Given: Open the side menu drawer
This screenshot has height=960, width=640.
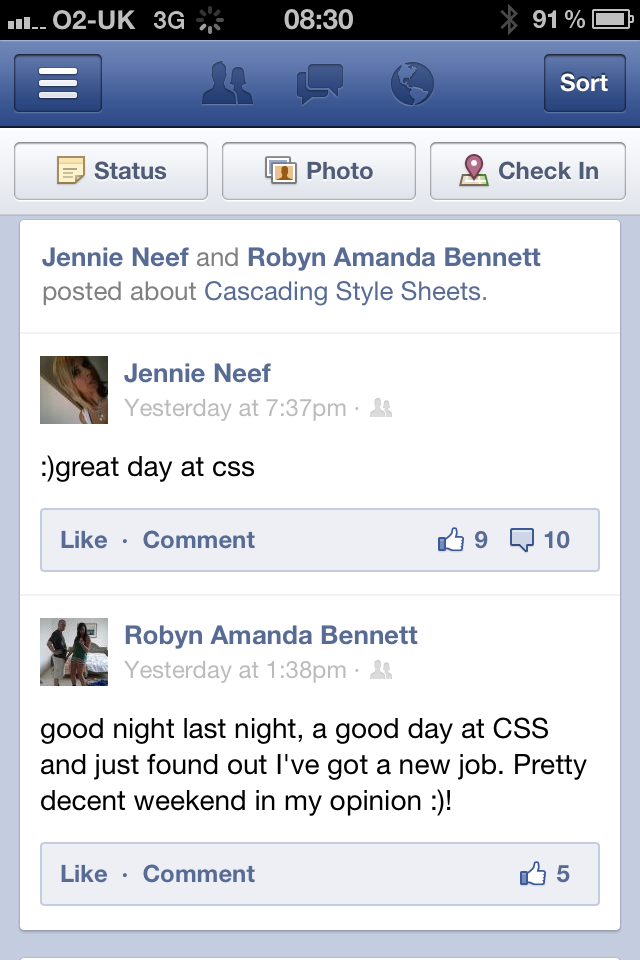Looking at the screenshot, I should point(58,83).
